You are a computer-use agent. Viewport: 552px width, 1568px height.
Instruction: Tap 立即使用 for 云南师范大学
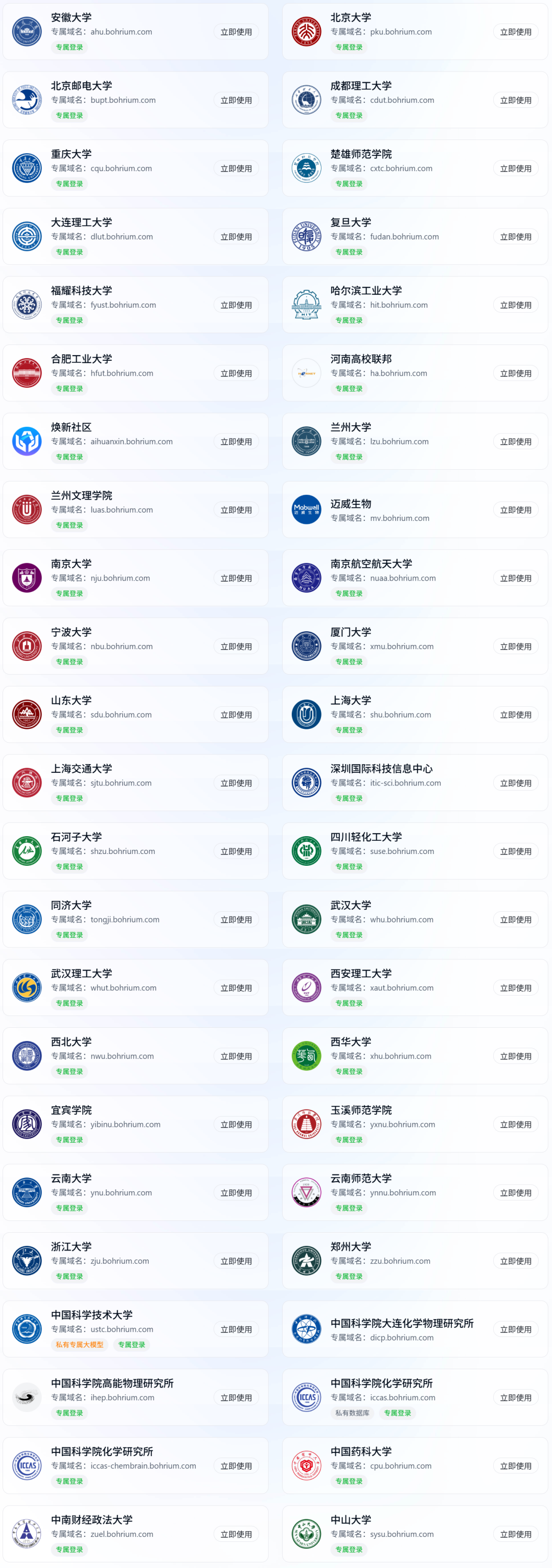[515, 1193]
